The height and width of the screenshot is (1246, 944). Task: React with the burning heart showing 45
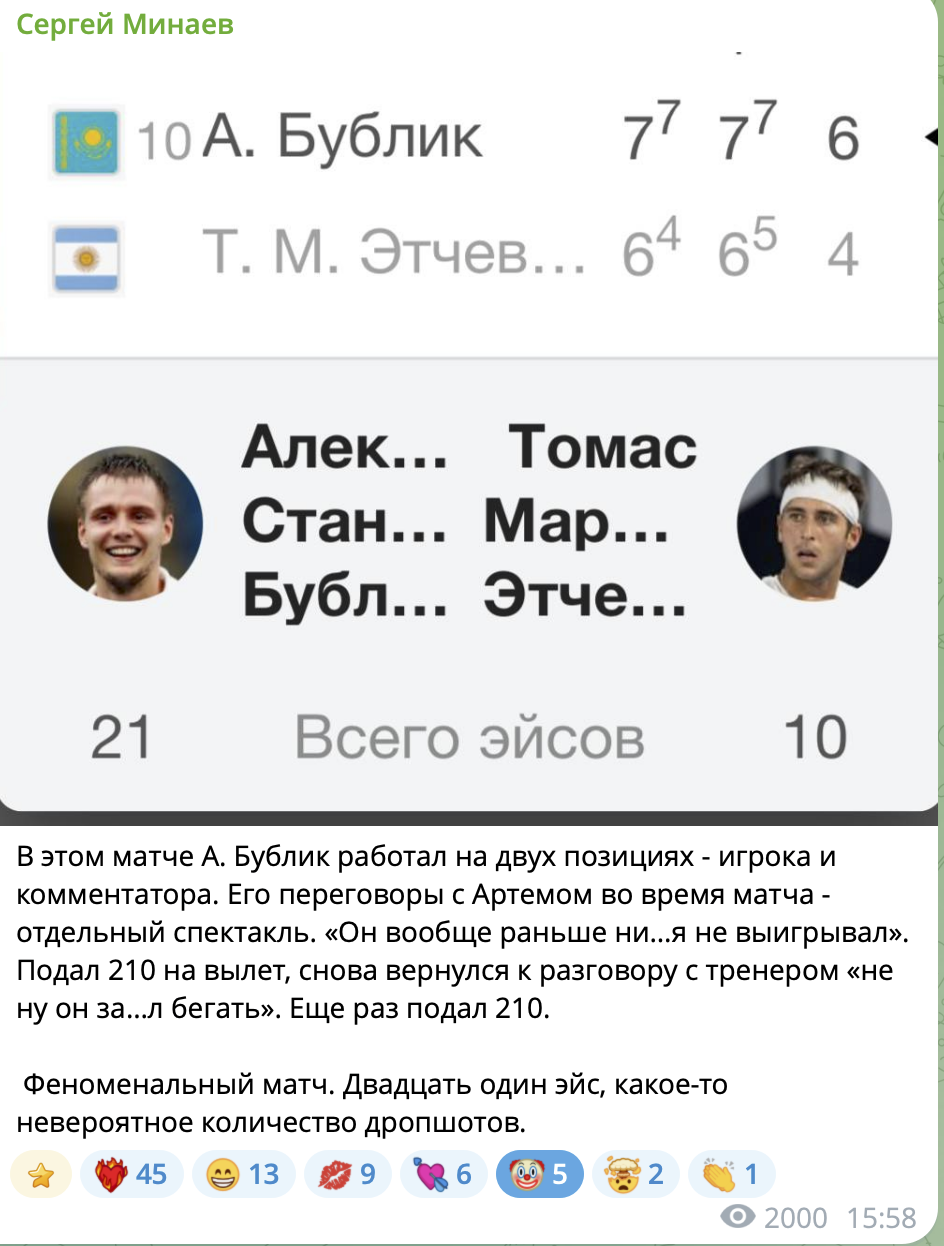(131, 1174)
